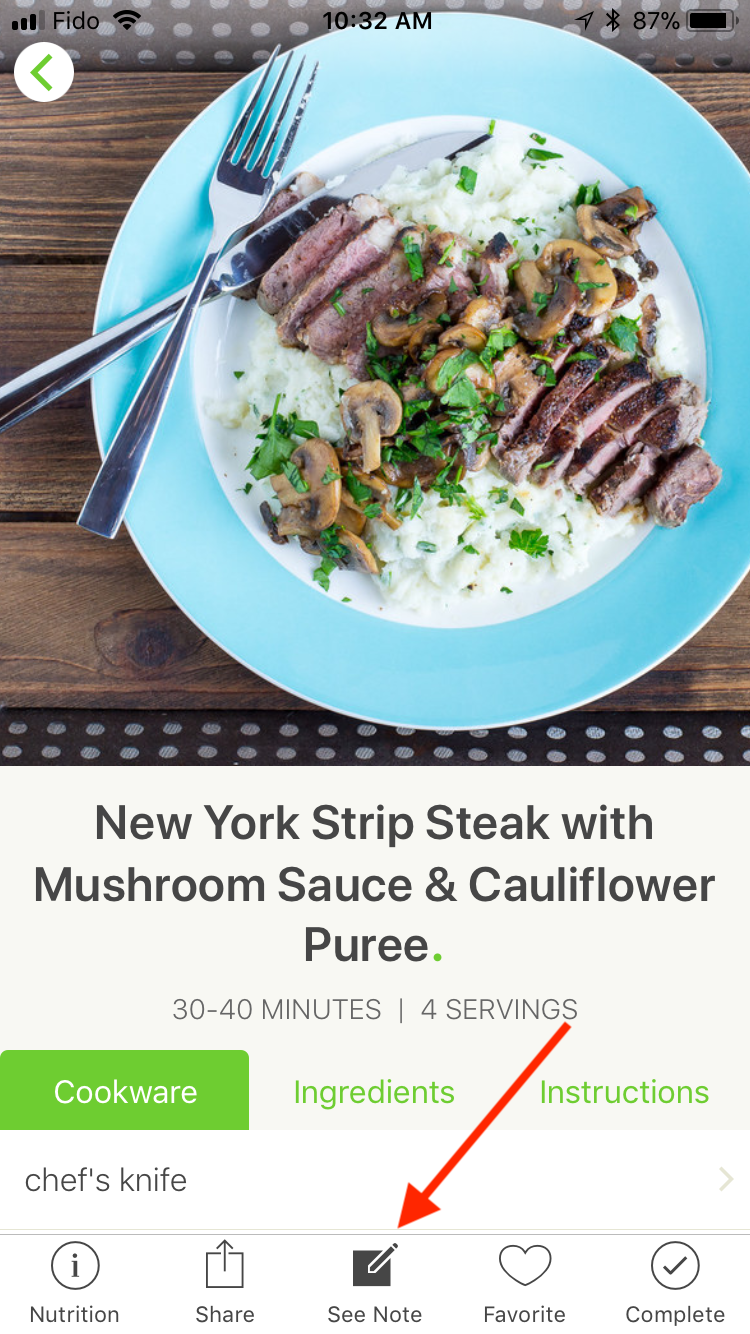The image size is (750, 1334).
Task: Switch to the Instructions tab
Action: point(624,1092)
